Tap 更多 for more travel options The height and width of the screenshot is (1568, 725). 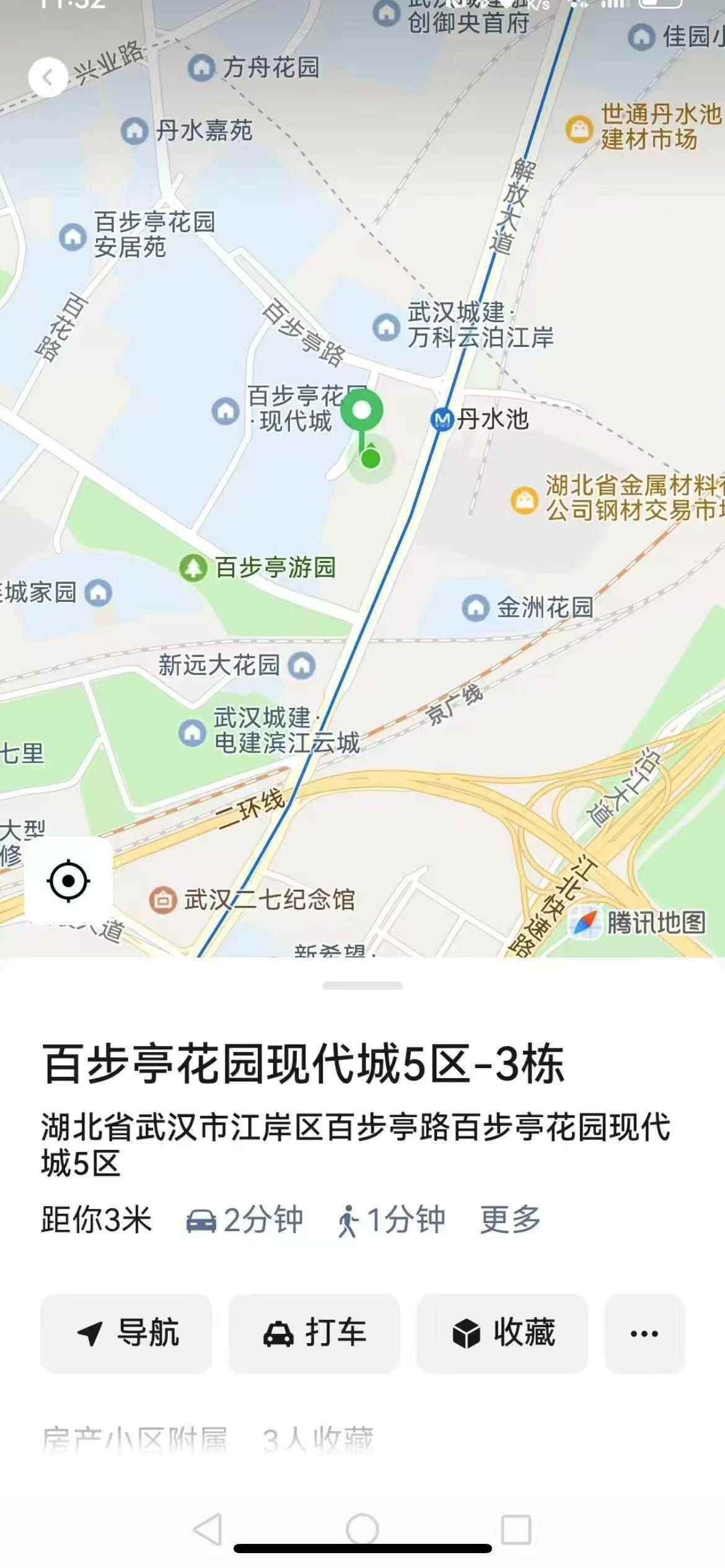(x=510, y=1219)
